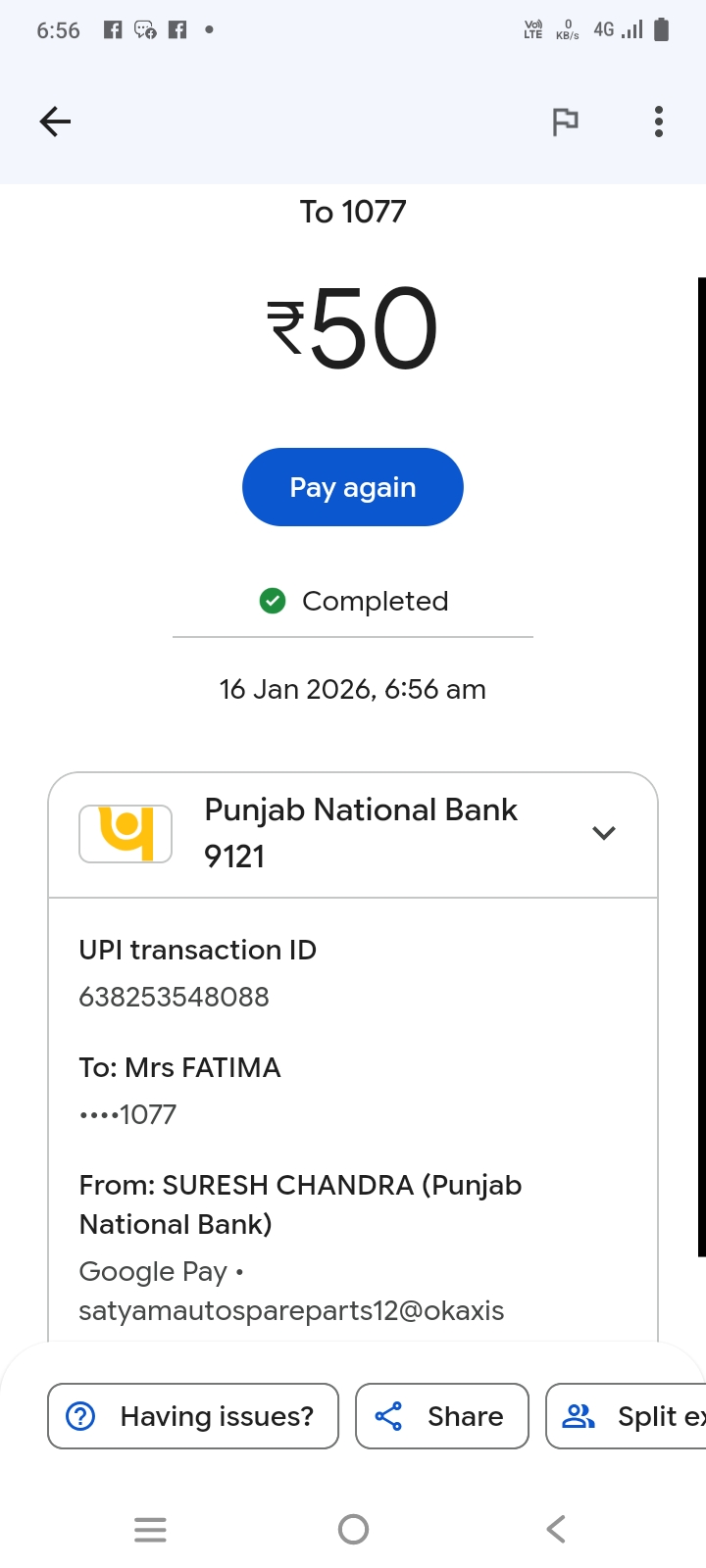Go back using the top arrow
706x1568 pixels.
tap(55, 122)
